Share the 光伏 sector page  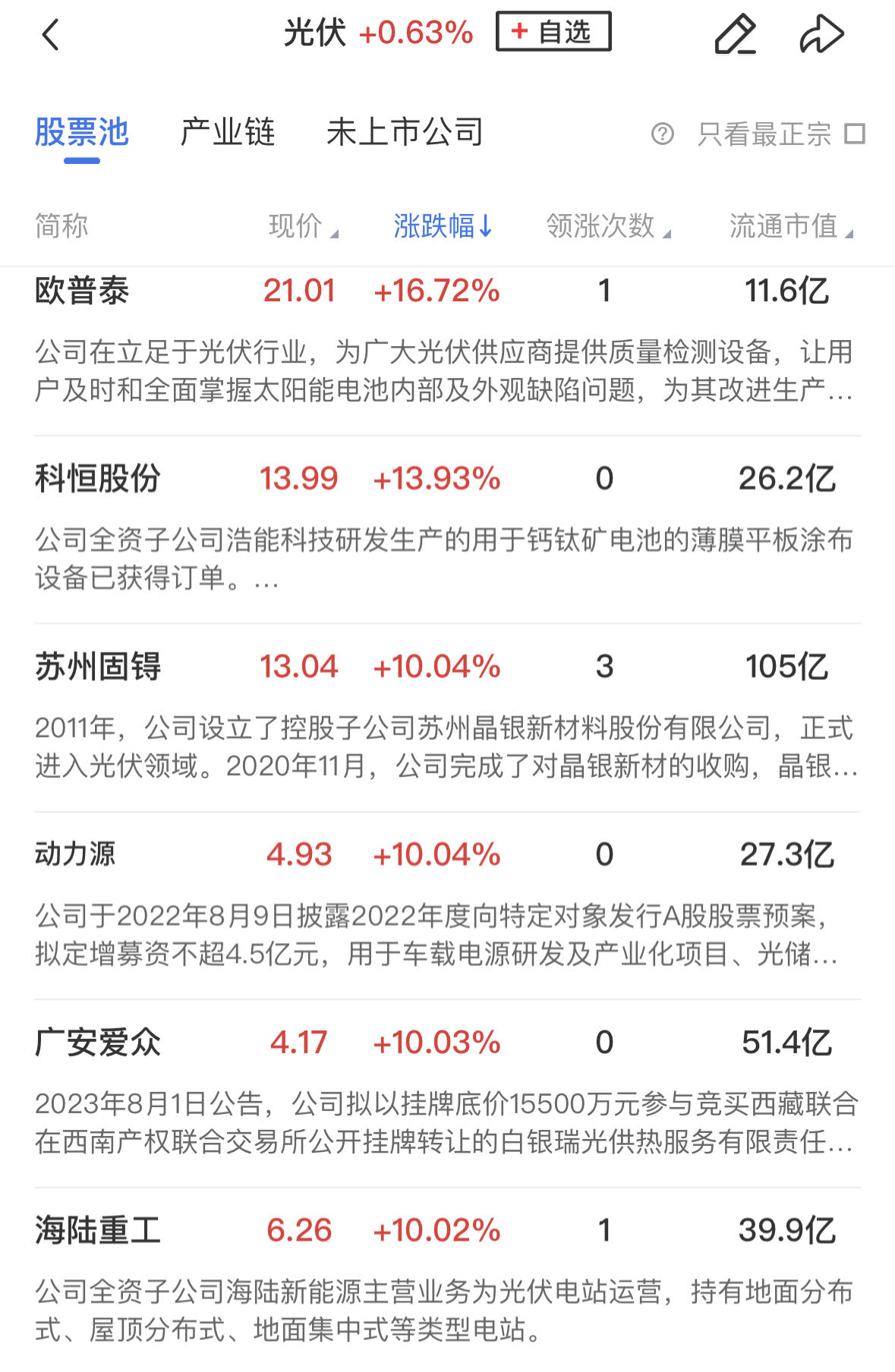click(x=821, y=35)
